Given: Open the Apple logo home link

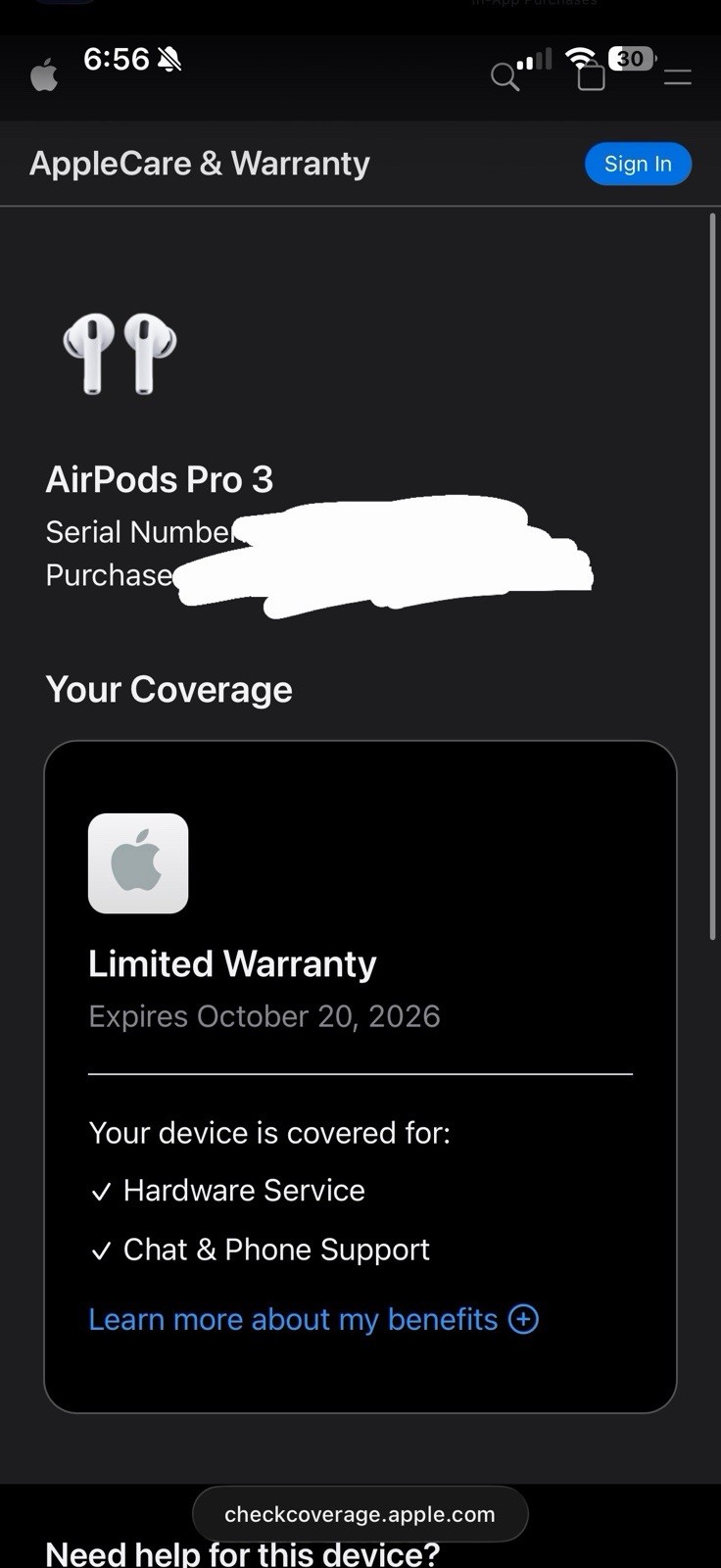Looking at the screenshot, I should point(44,74).
